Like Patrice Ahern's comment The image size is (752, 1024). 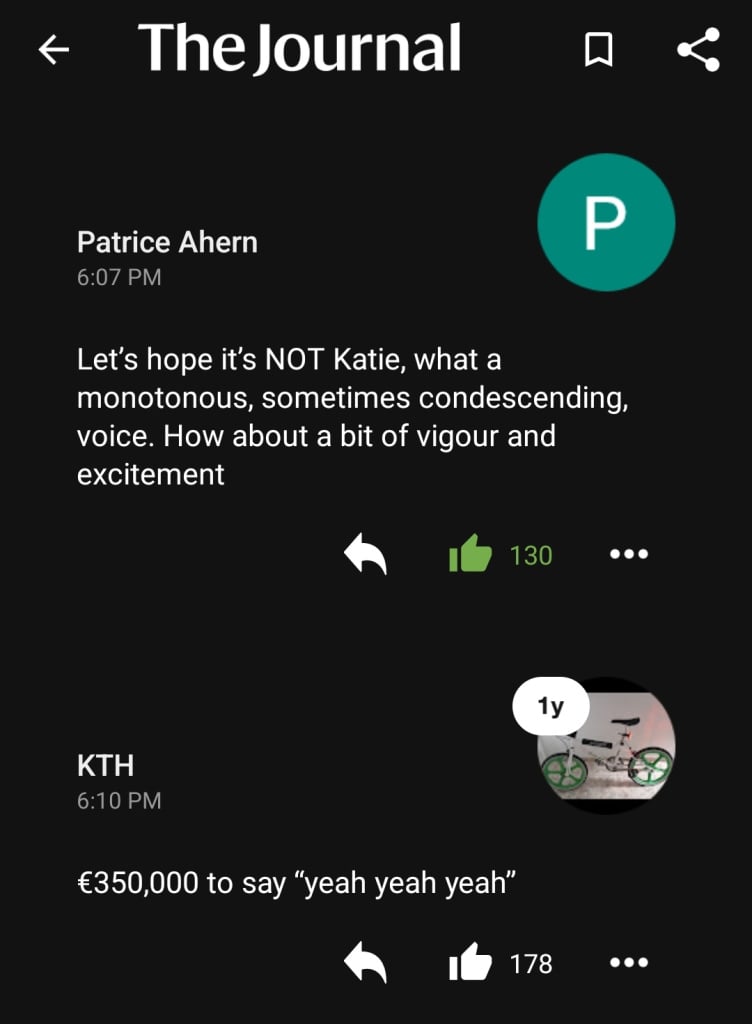pyautogui.click(x=471, y=554)
